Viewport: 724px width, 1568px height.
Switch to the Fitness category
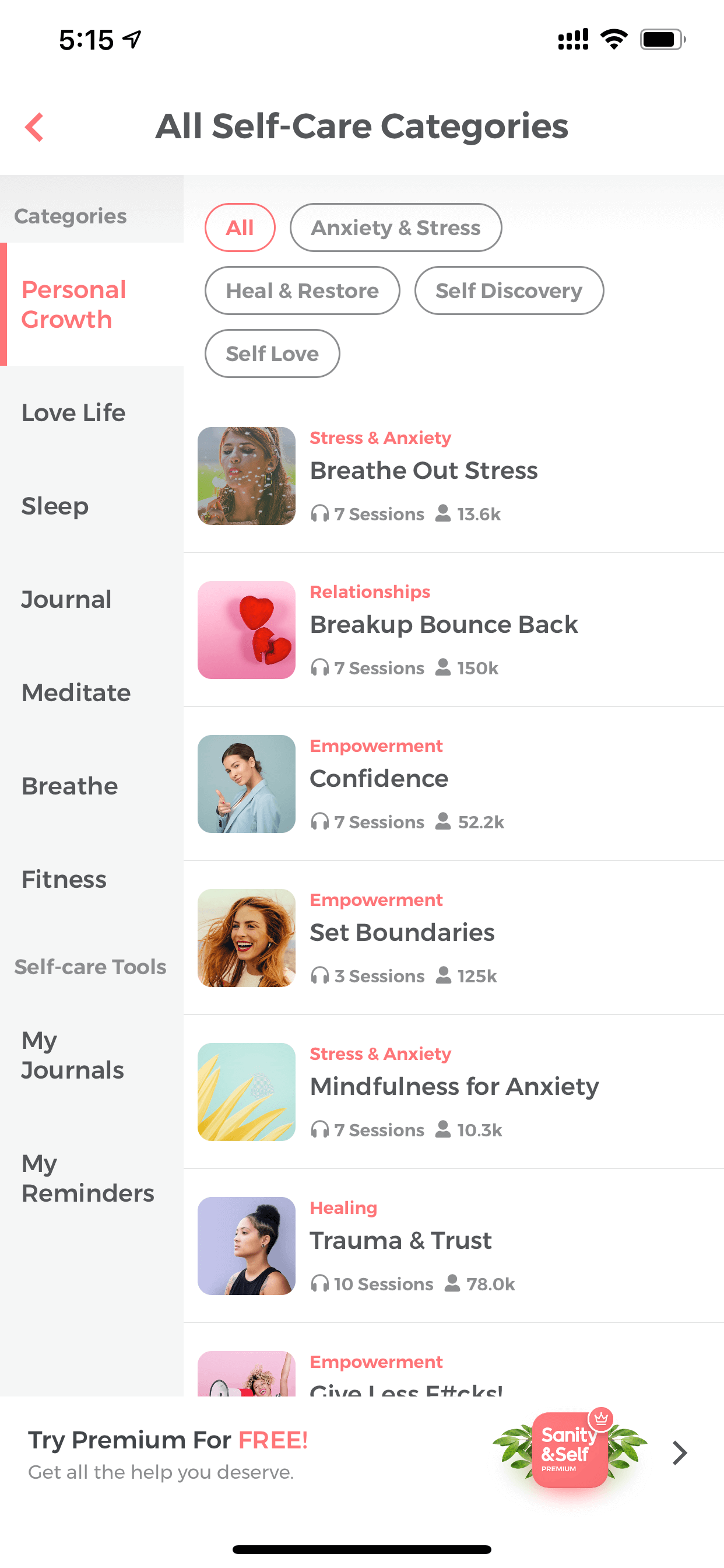pos(92,880)
